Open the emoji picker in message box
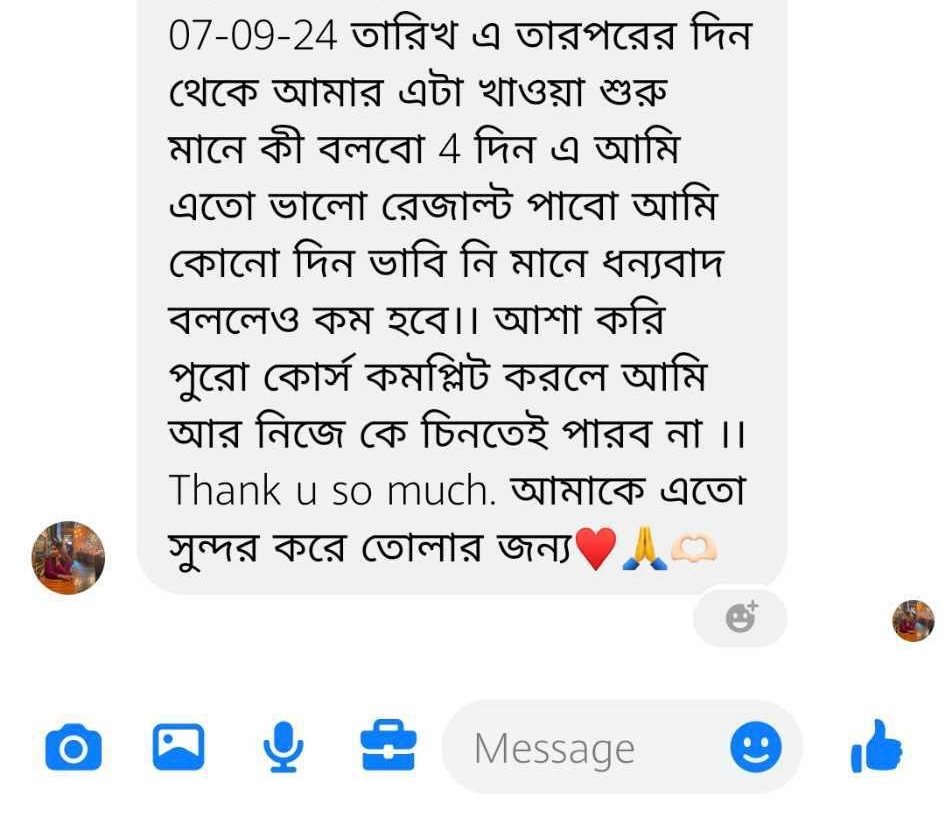 tap(755, 747)
